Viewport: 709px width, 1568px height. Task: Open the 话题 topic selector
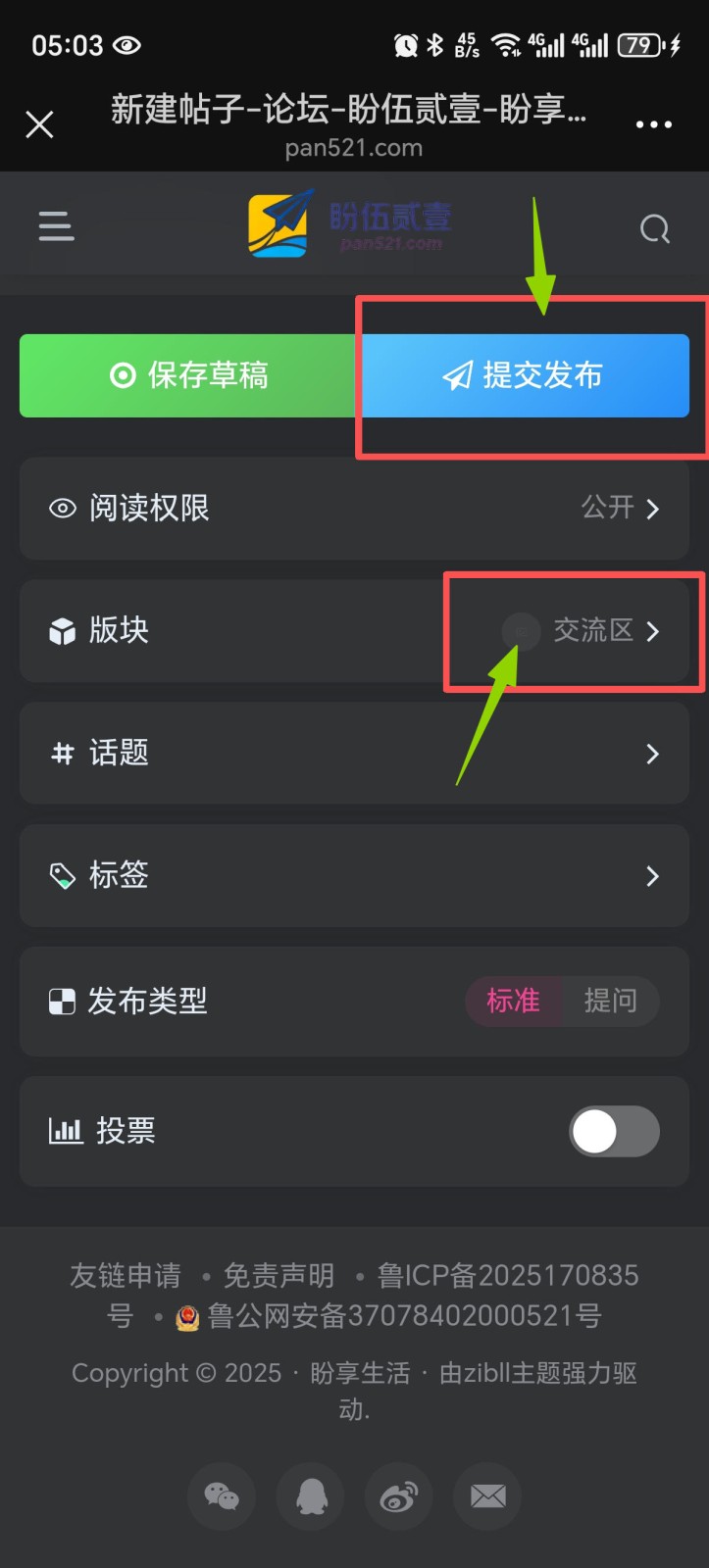click(354, 753)
